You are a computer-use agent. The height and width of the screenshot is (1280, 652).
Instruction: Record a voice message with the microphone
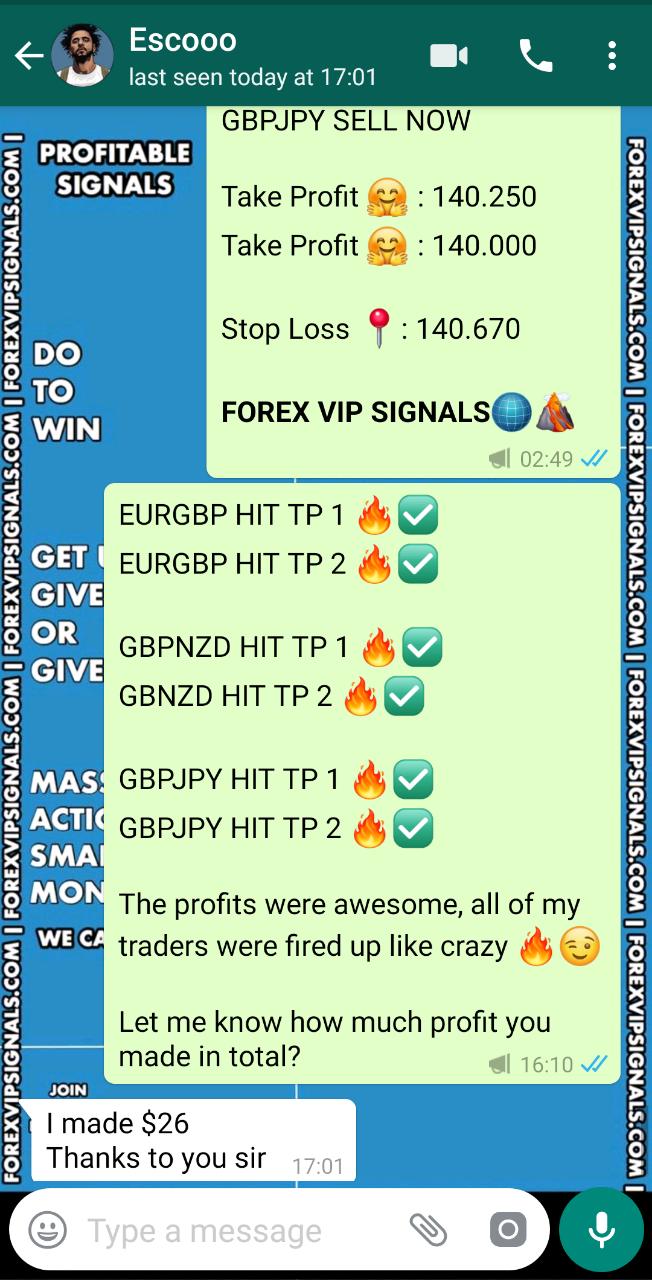pyautogui.click(x=601, y=1230)
